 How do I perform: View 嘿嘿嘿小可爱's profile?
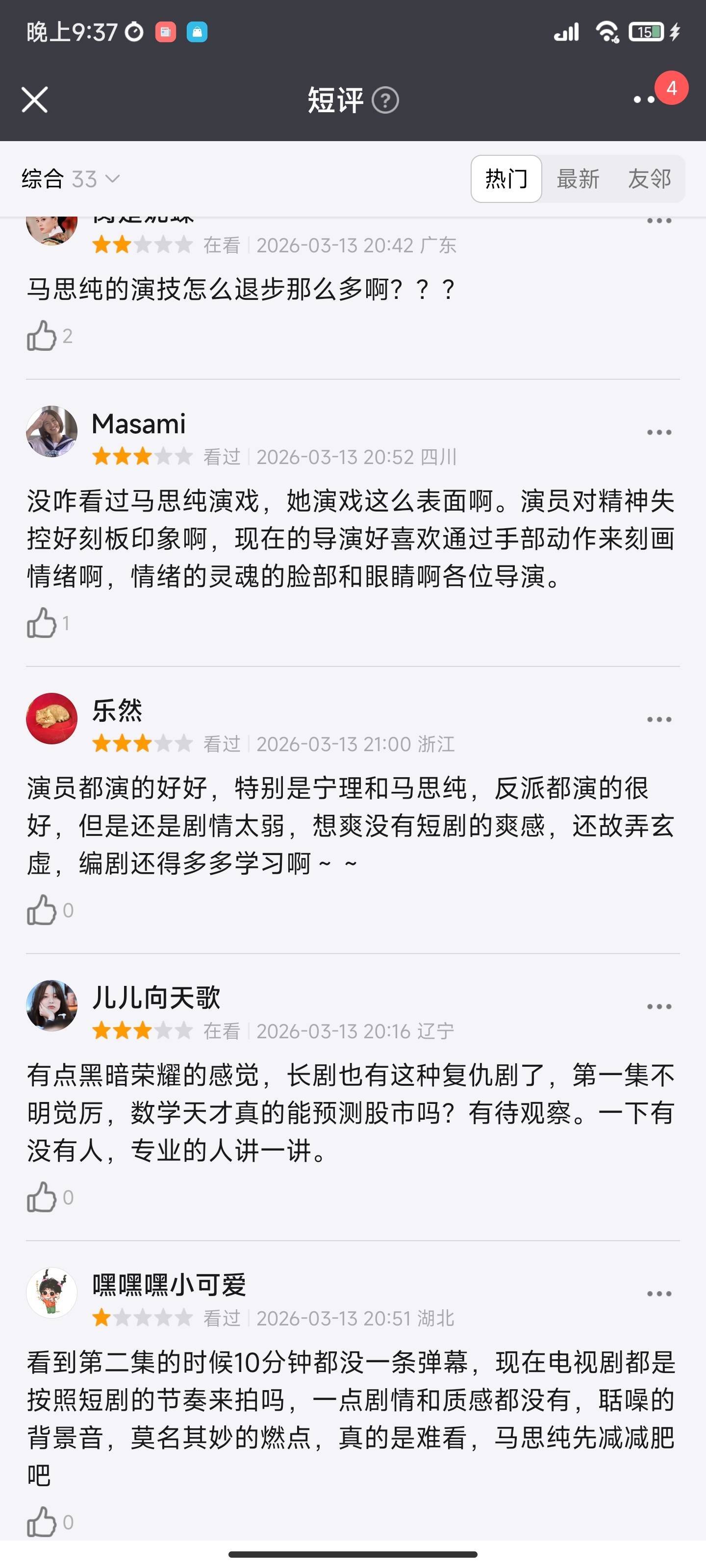(x=52, y=1294)
